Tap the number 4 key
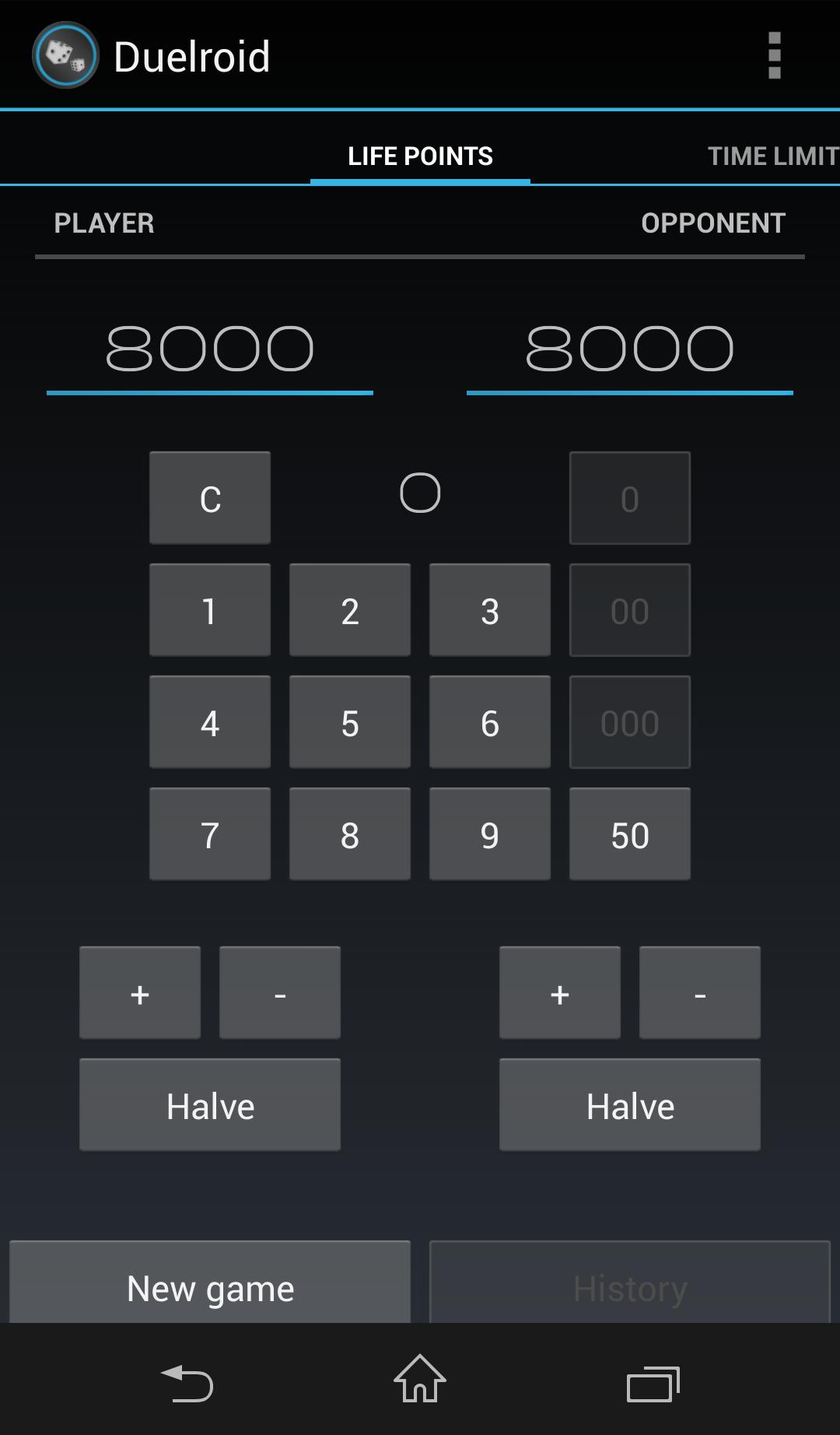840x1435 pixels. click(210, 722)
